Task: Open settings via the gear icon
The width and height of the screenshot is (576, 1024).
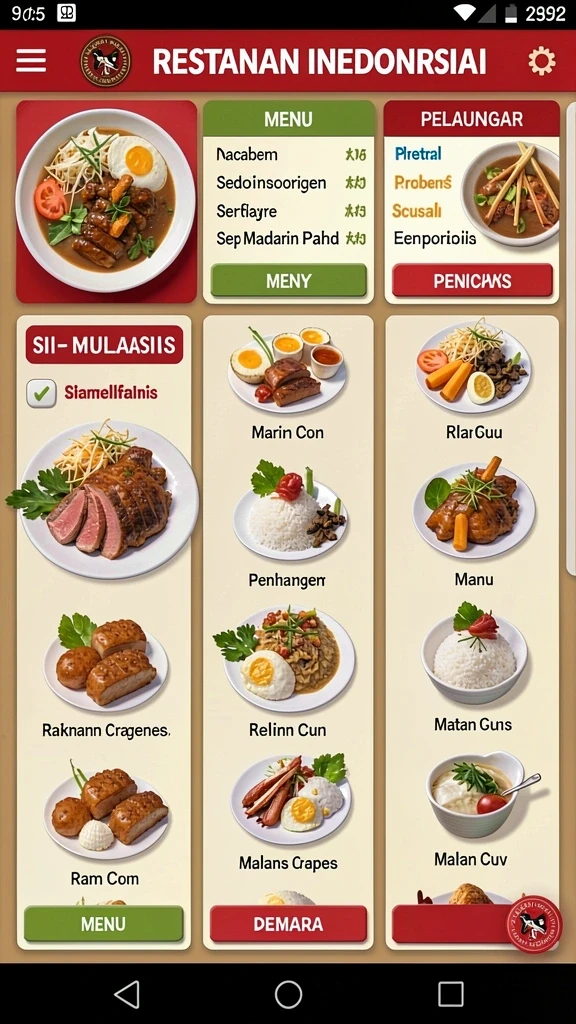Action: [541, 61]
